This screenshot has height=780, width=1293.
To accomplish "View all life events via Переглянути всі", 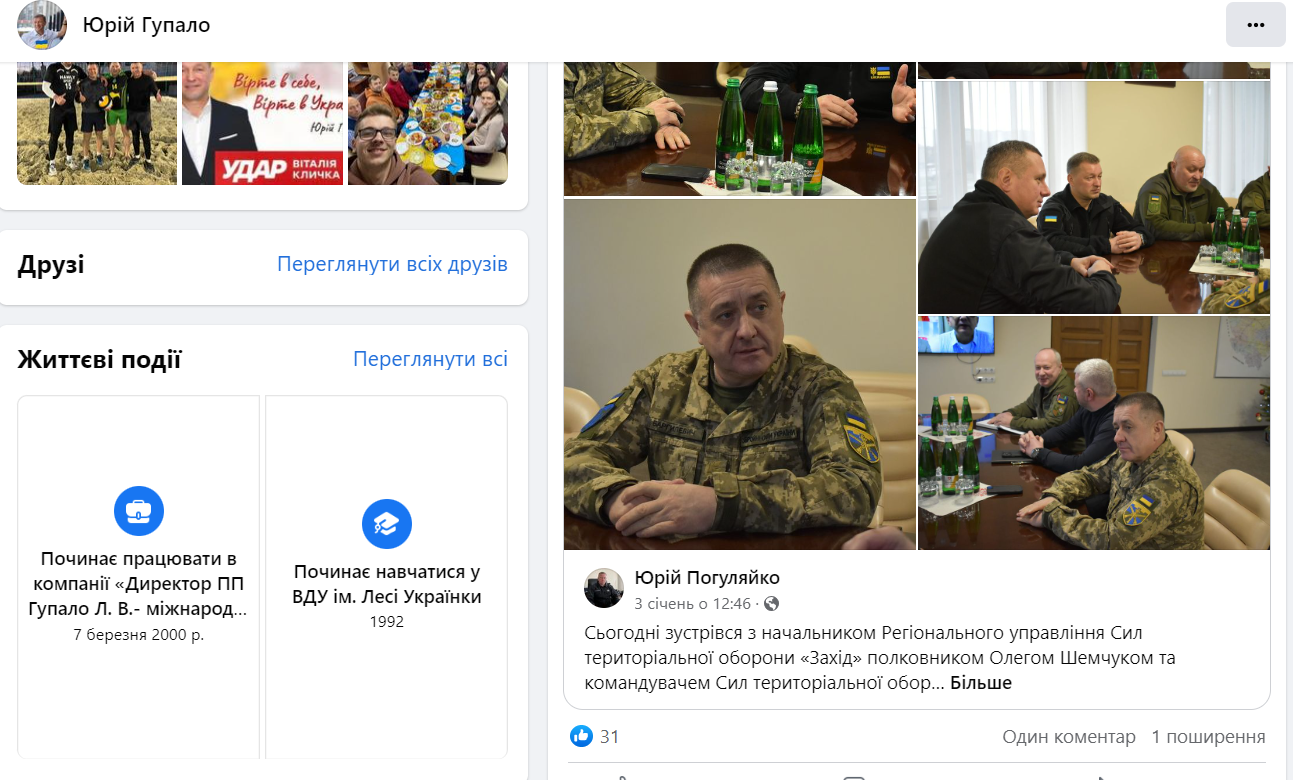I will click(430, 360).
